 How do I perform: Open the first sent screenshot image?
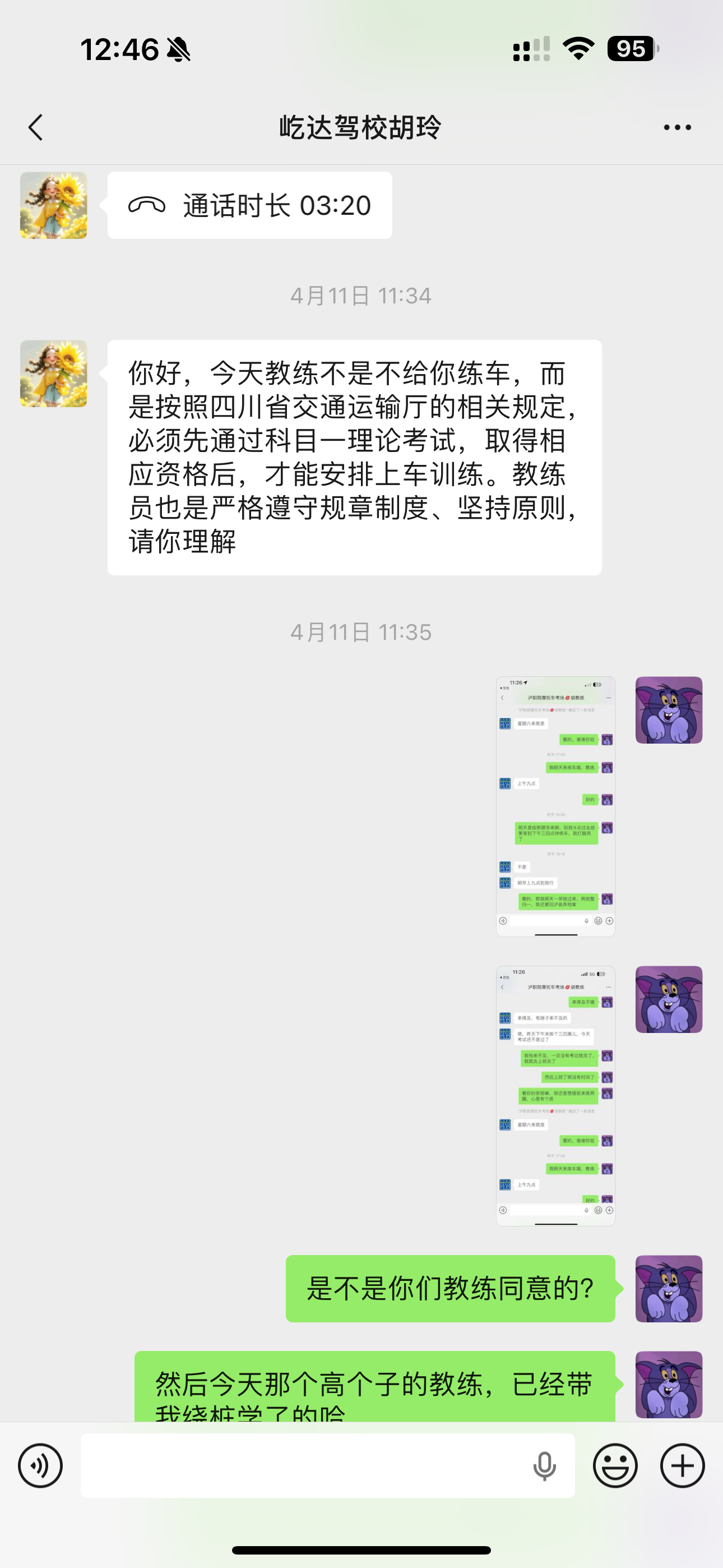tap(555, 806)
